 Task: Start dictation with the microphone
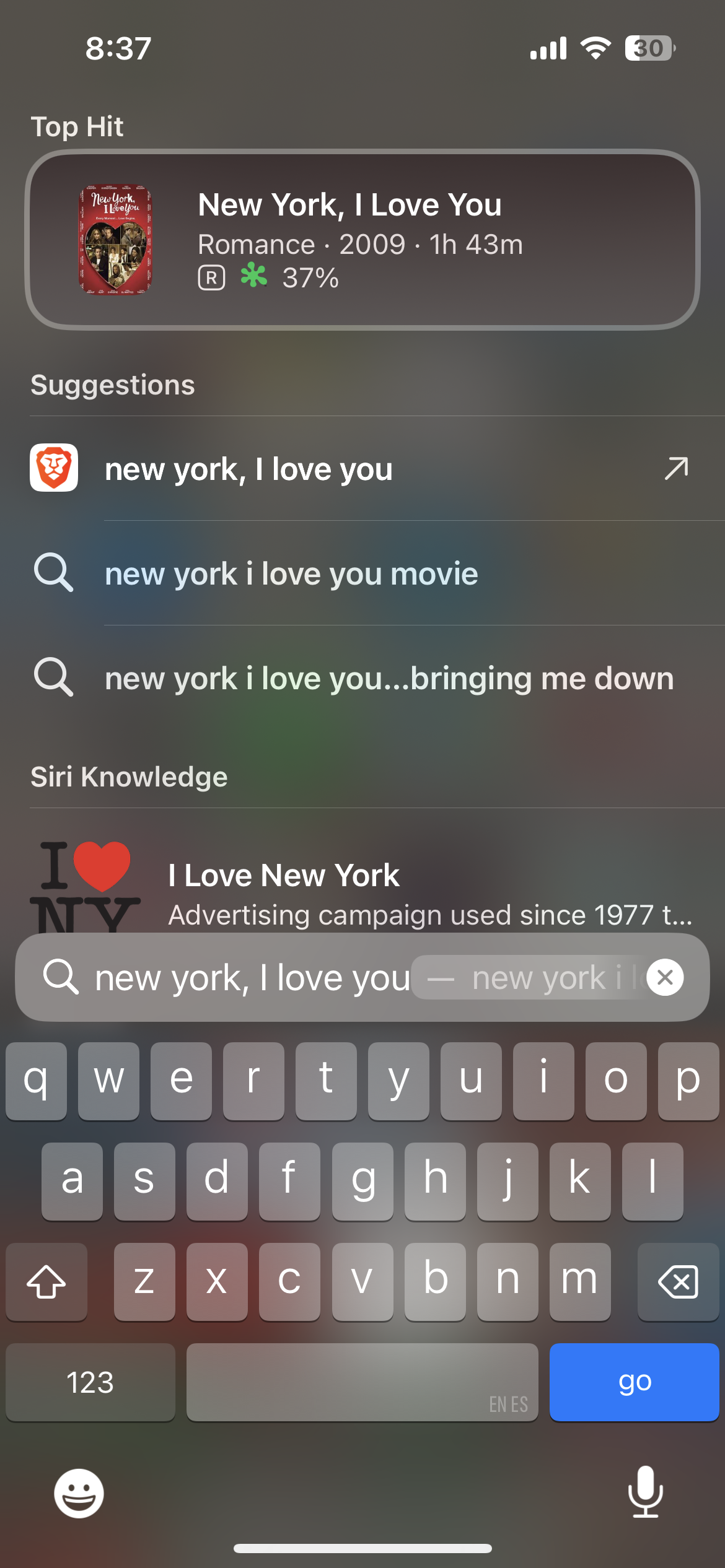click(x=646, y=1492)
